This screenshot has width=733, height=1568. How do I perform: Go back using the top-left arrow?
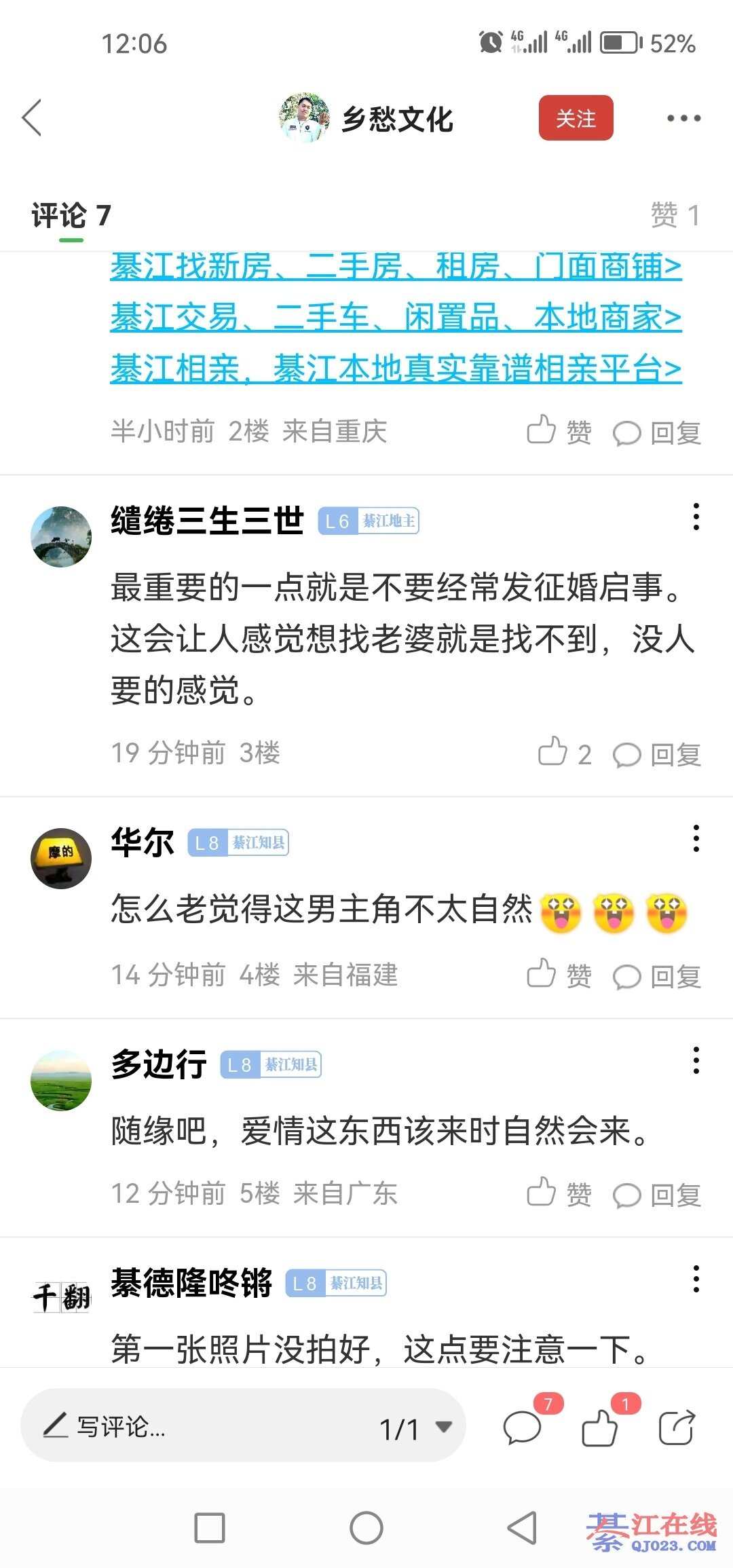32,117
